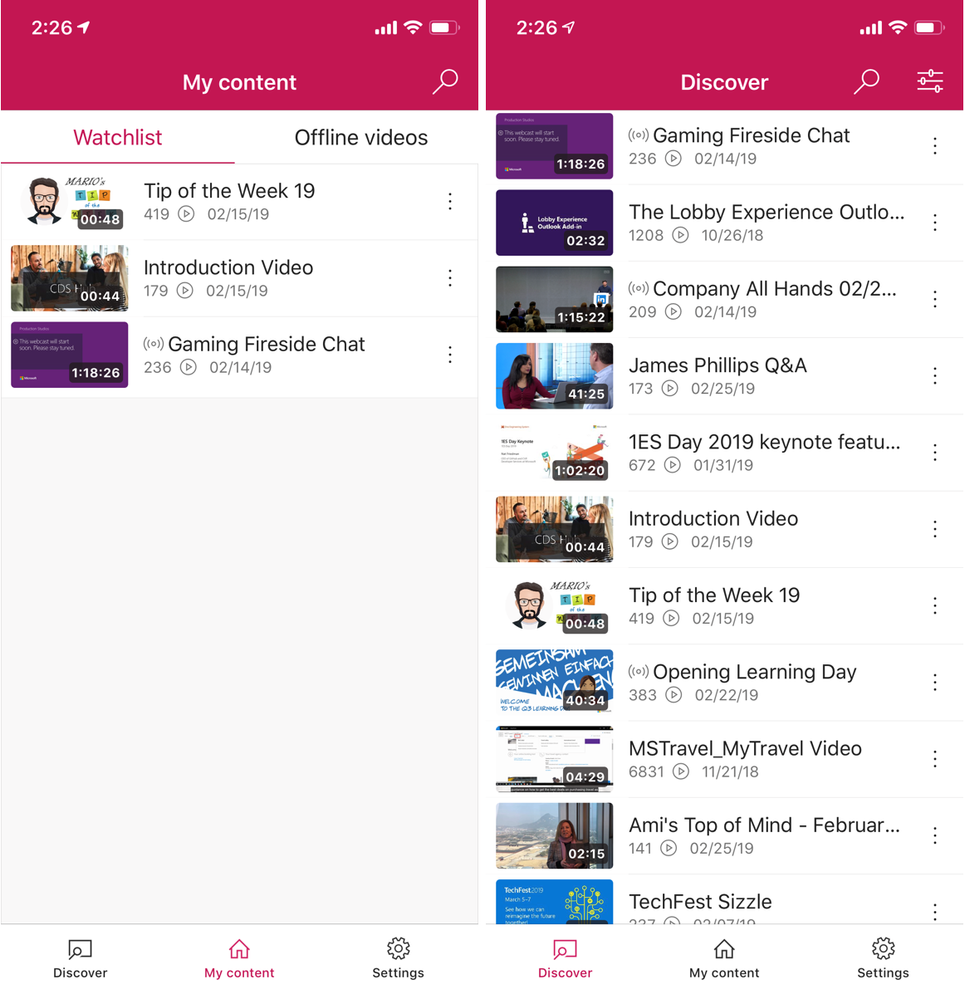Open James Phillips Q&A video

tap(717, 366)
